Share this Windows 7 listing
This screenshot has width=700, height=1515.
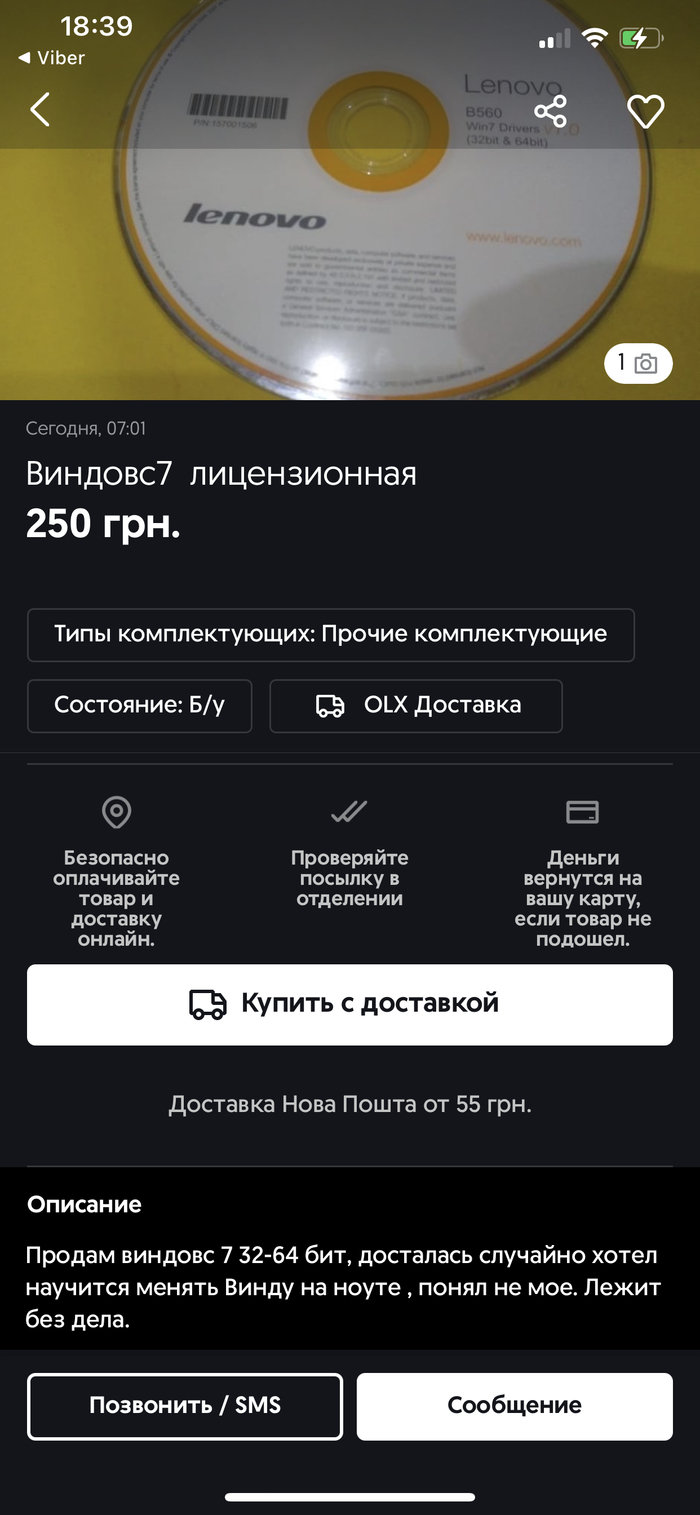click(550, 111)
